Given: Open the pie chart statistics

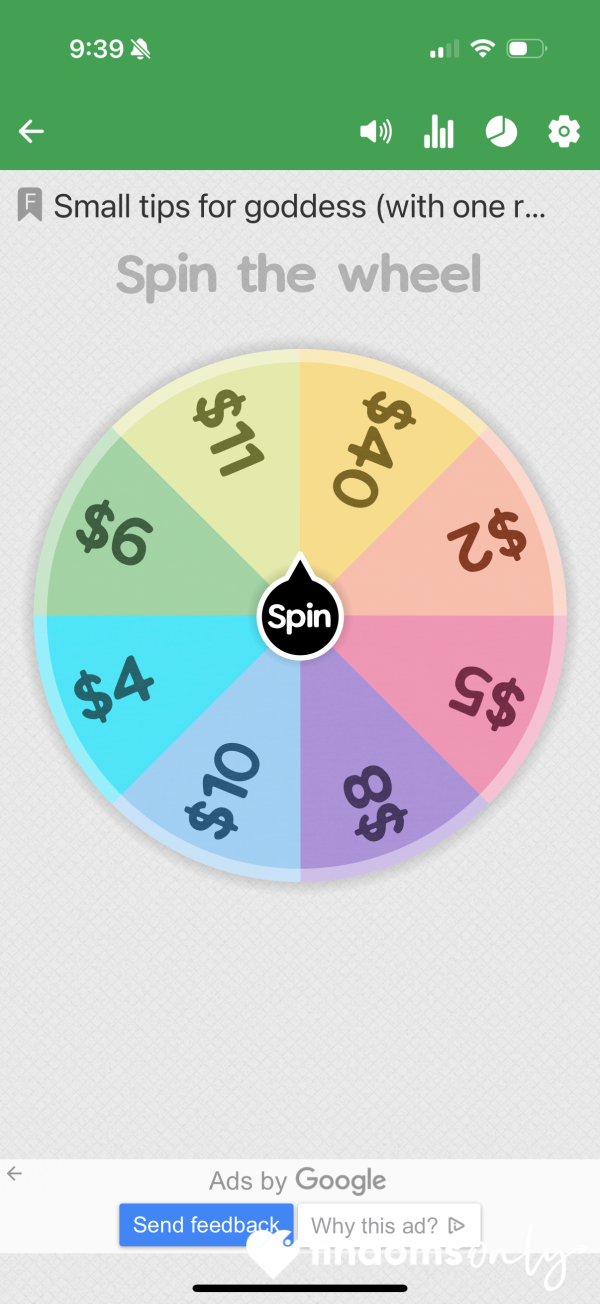Looking at the screenshot, I should click(x=501, y=131).
